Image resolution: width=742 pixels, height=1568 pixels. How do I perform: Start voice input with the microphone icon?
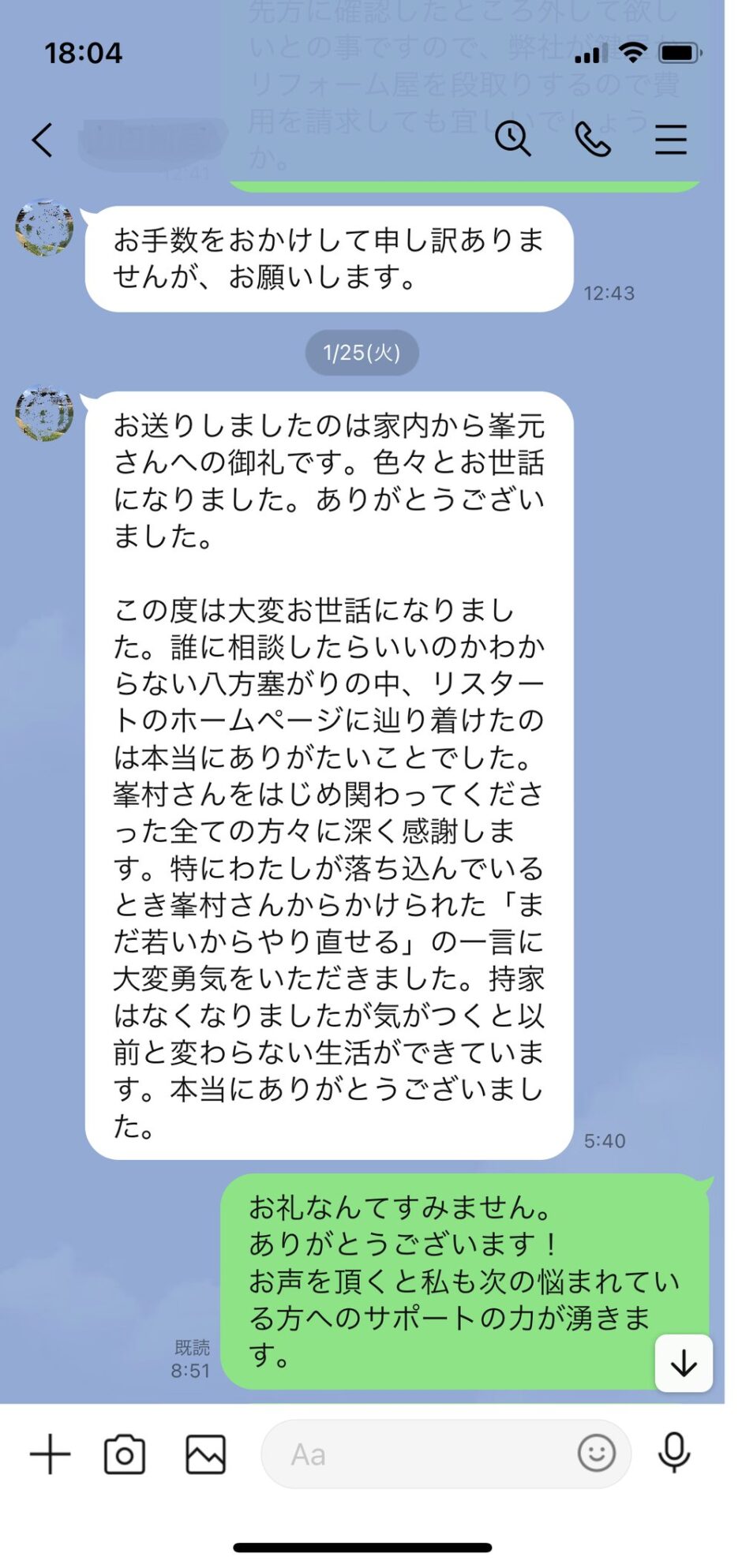point(675,1454)
